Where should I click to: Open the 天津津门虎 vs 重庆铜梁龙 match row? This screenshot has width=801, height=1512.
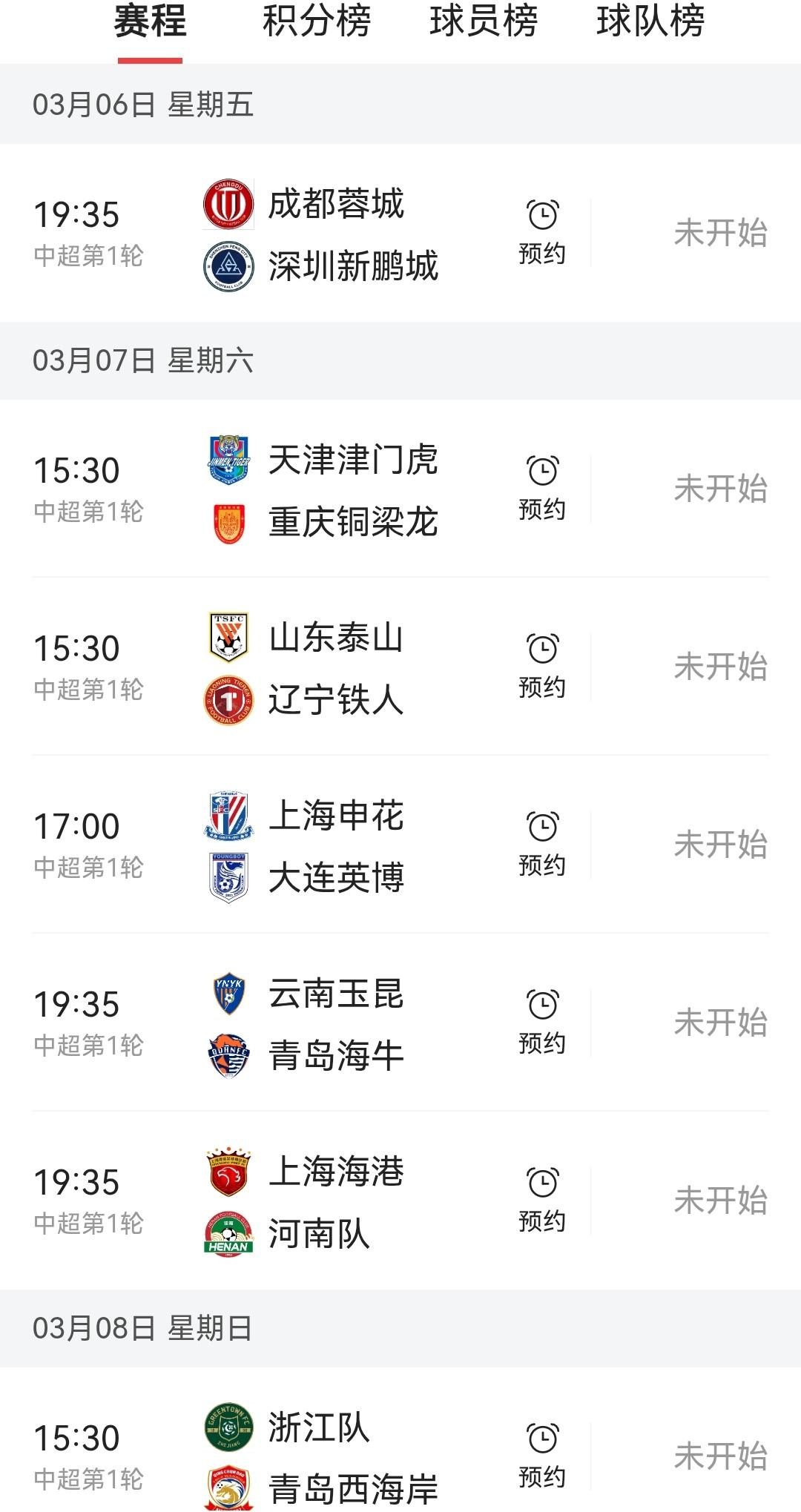pos(400,491)
